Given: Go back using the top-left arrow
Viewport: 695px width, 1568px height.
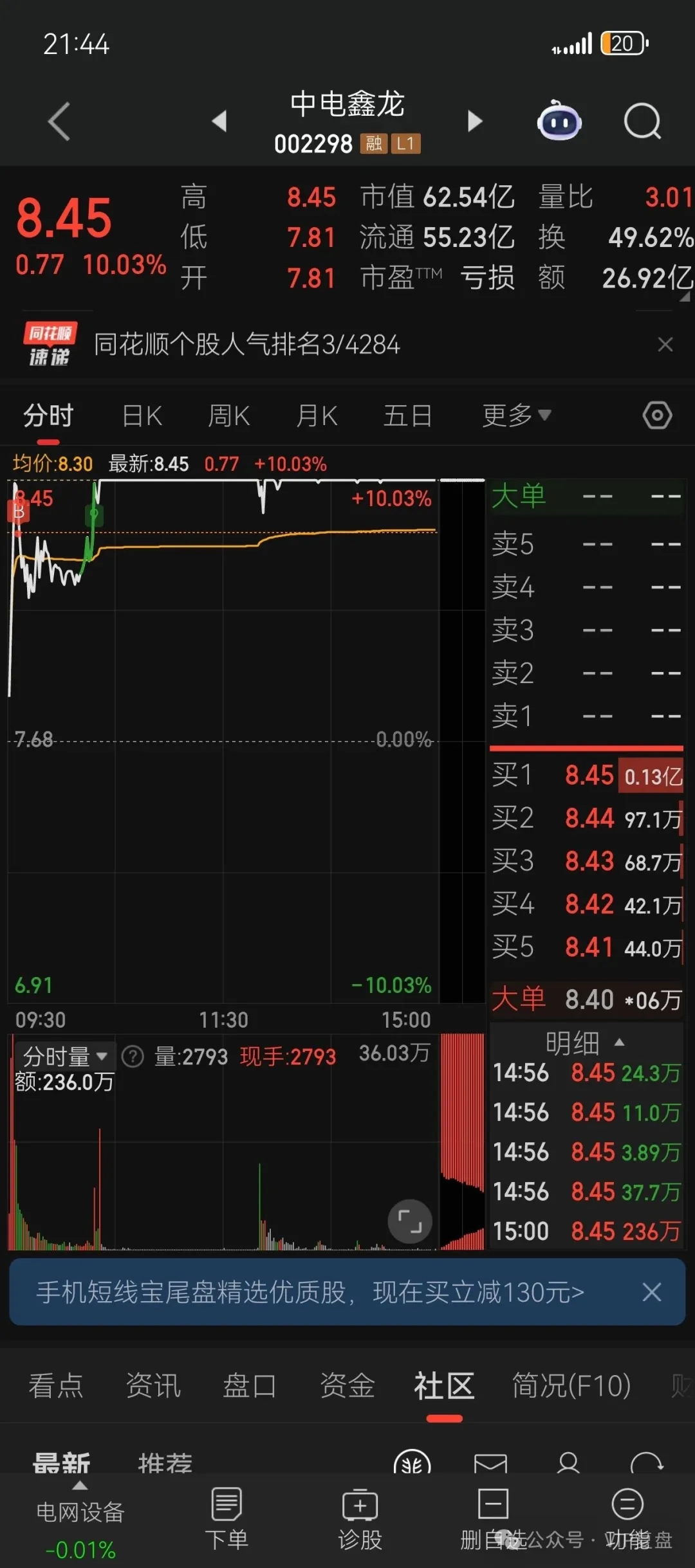Looking at the screenshot, I should (59, 121).
